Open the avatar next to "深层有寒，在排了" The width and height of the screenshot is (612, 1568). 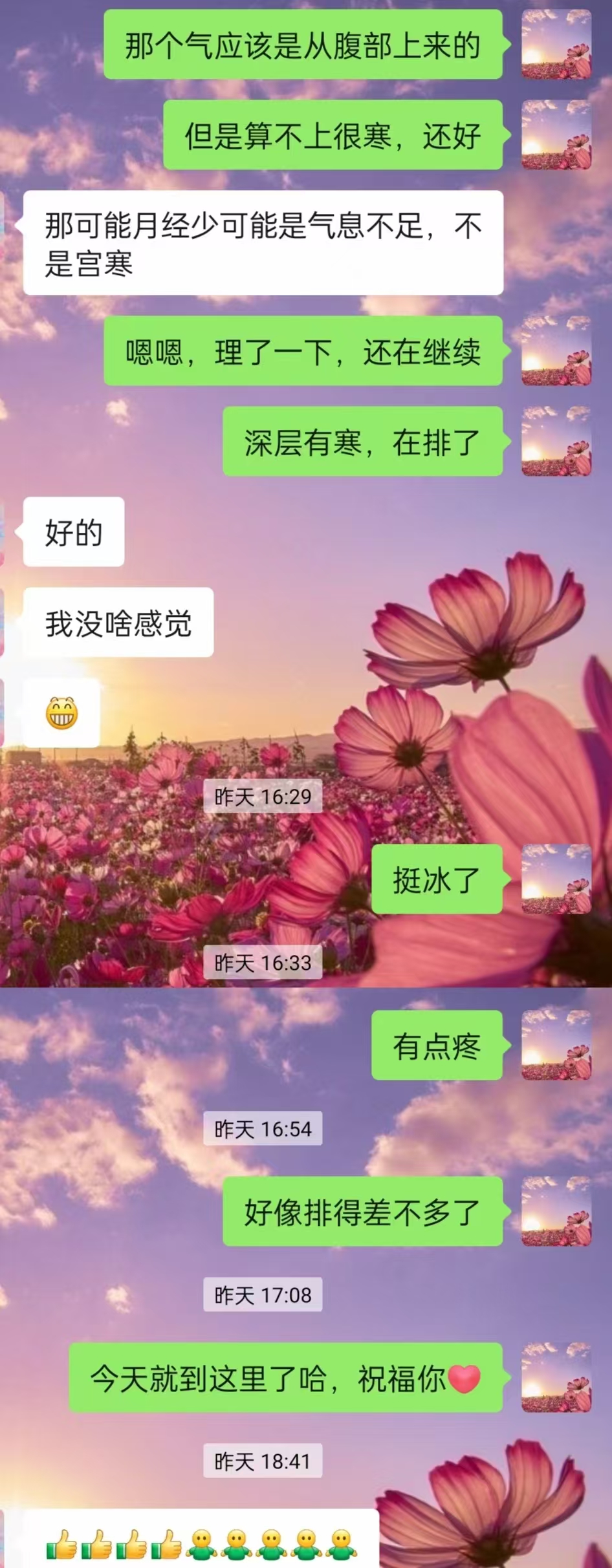pyautogui.click(x=556, y=442)
